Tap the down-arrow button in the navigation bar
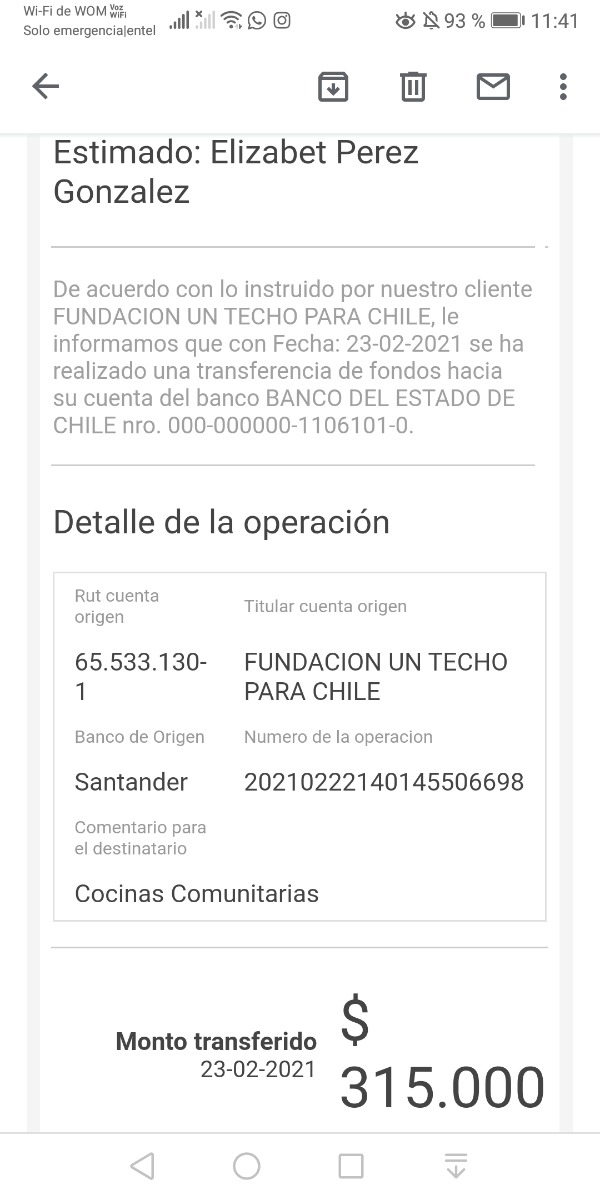600x1200 pixels. [x=455, y=1166]
